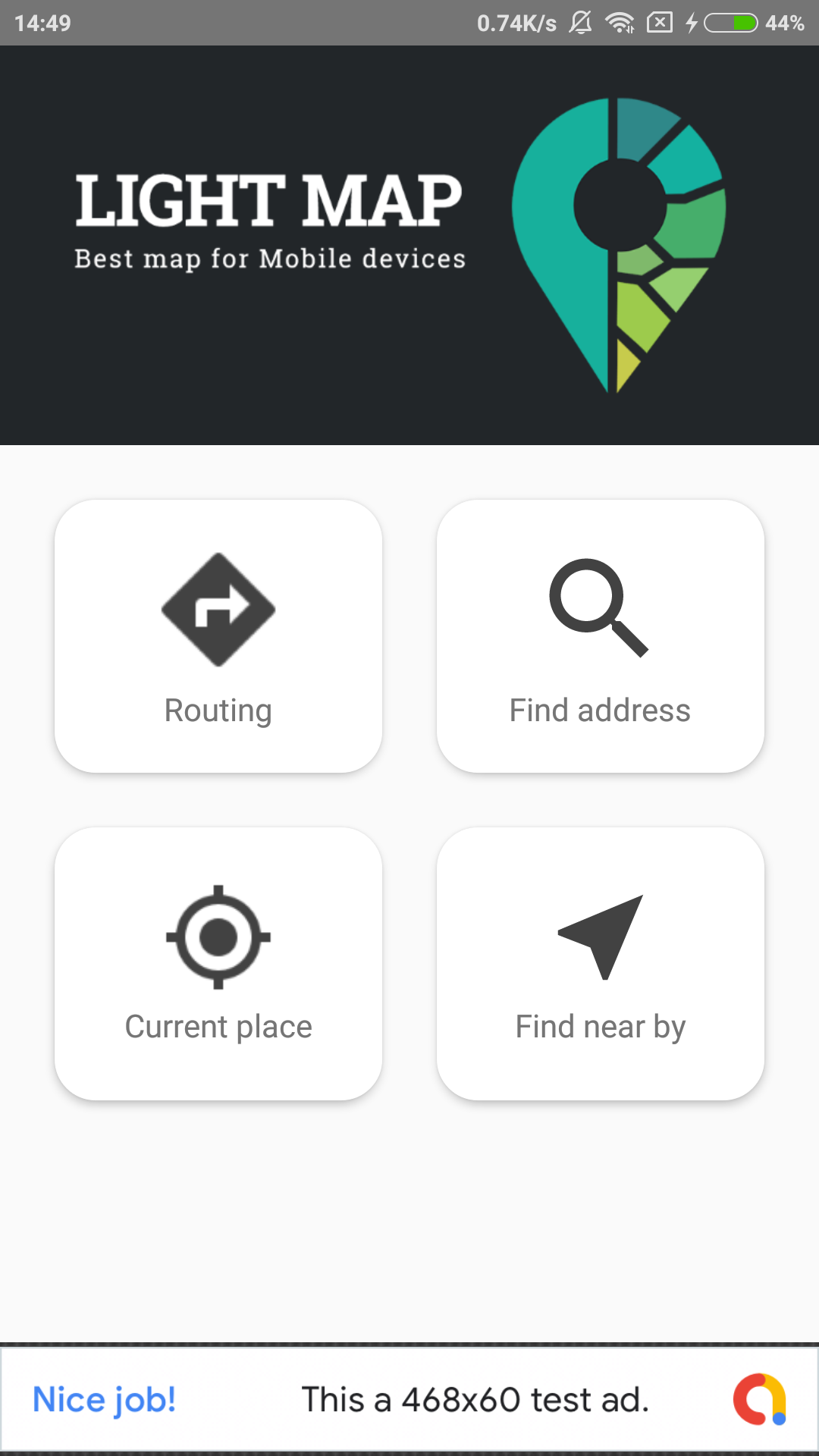The width and height of the screenshot is (819, 1456).
Task: Show my Current place
Action: 218,963
